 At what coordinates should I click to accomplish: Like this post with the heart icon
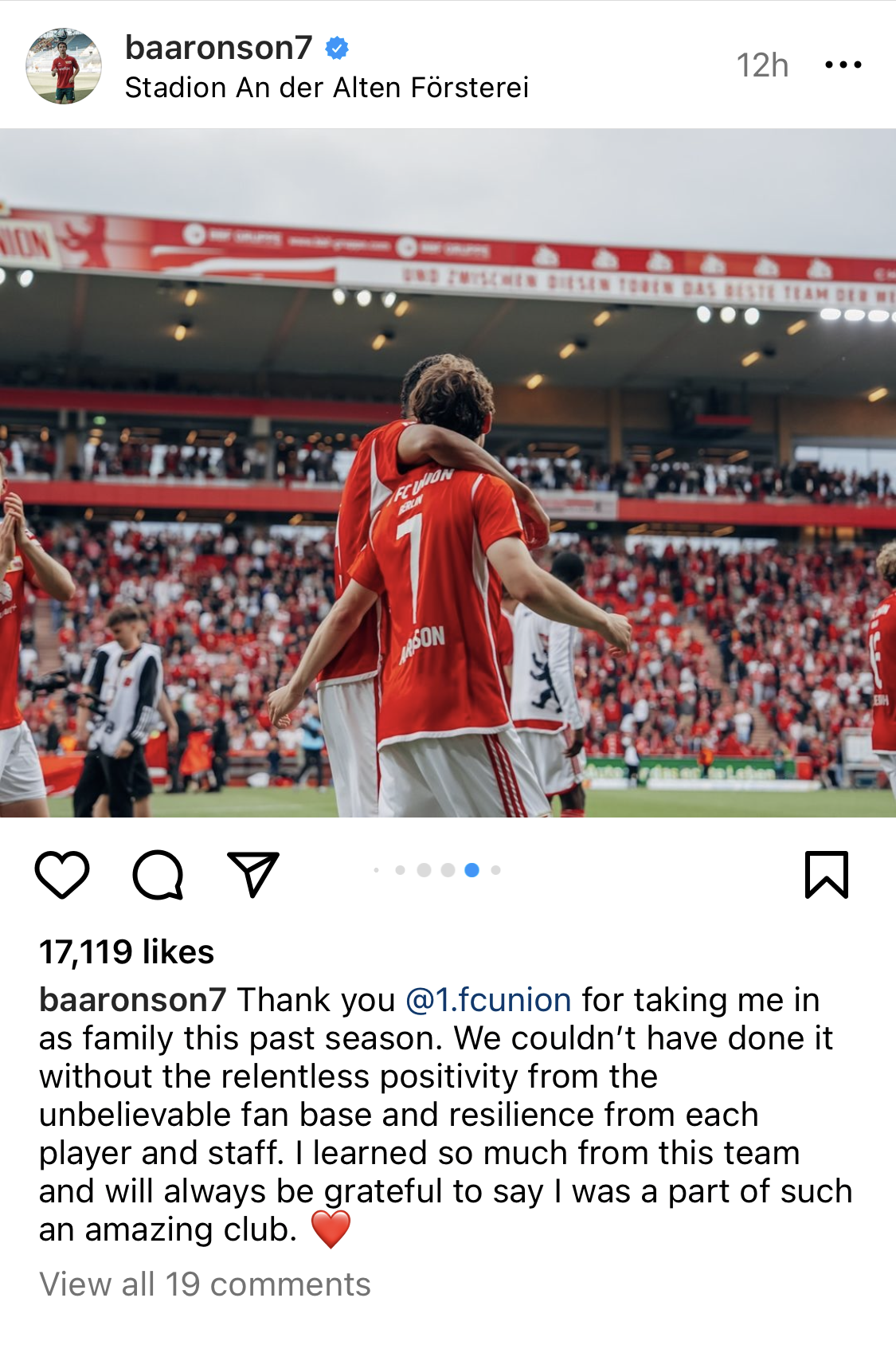(62, 874)
